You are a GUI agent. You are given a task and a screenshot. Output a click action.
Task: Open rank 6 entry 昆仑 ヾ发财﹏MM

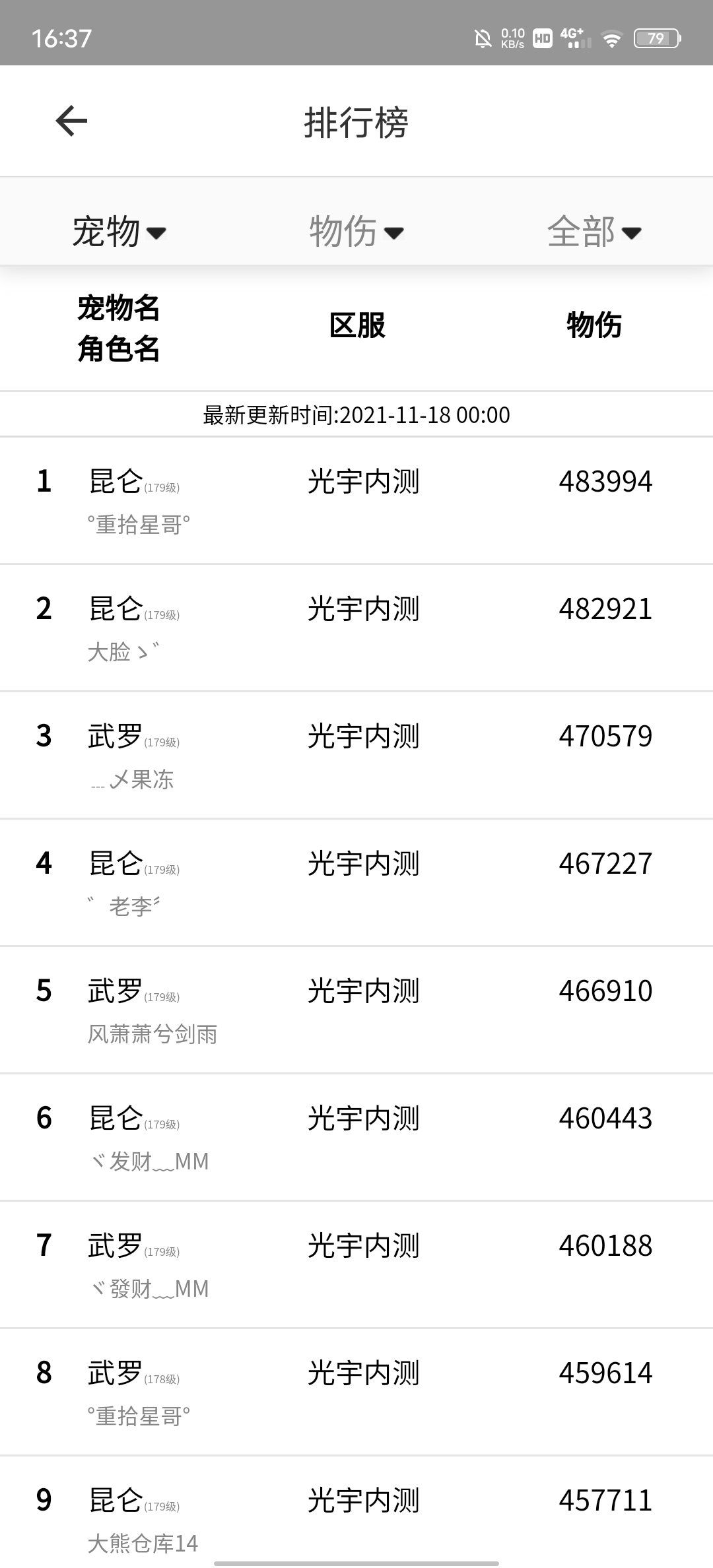[x=356, y=1137]
